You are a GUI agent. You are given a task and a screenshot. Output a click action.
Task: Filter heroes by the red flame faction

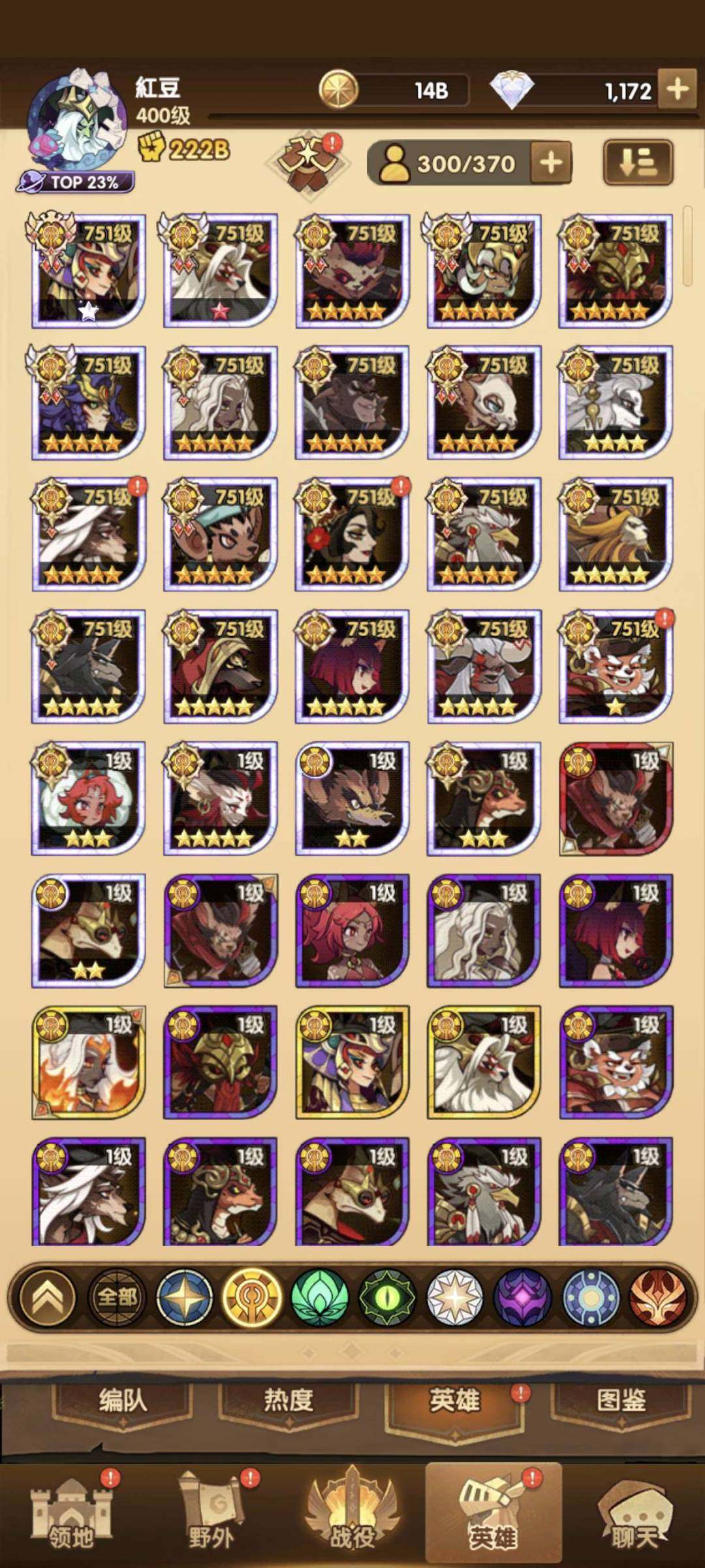tap(658, 1297)
